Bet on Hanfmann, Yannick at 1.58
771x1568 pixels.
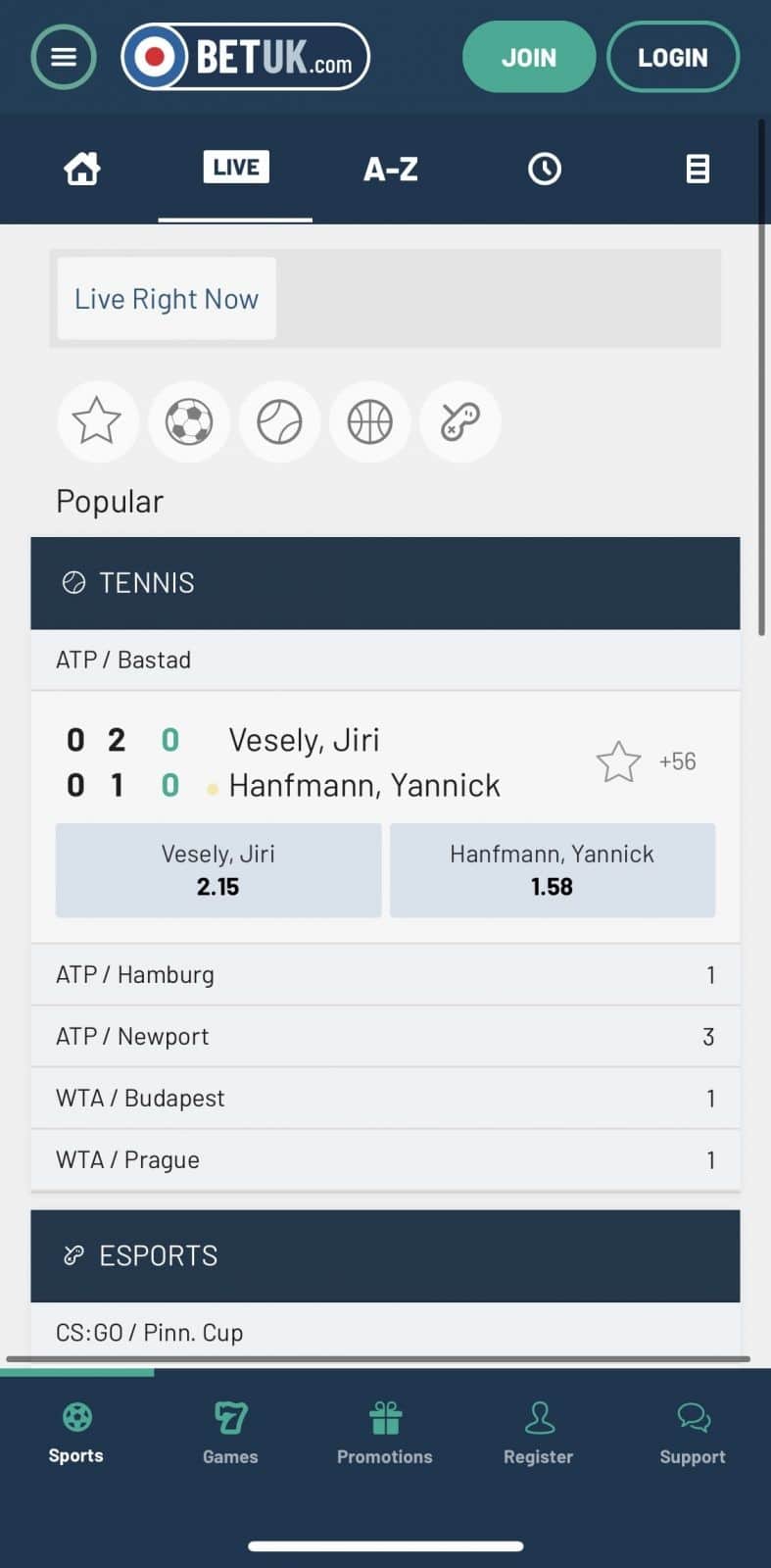[553, 870]
